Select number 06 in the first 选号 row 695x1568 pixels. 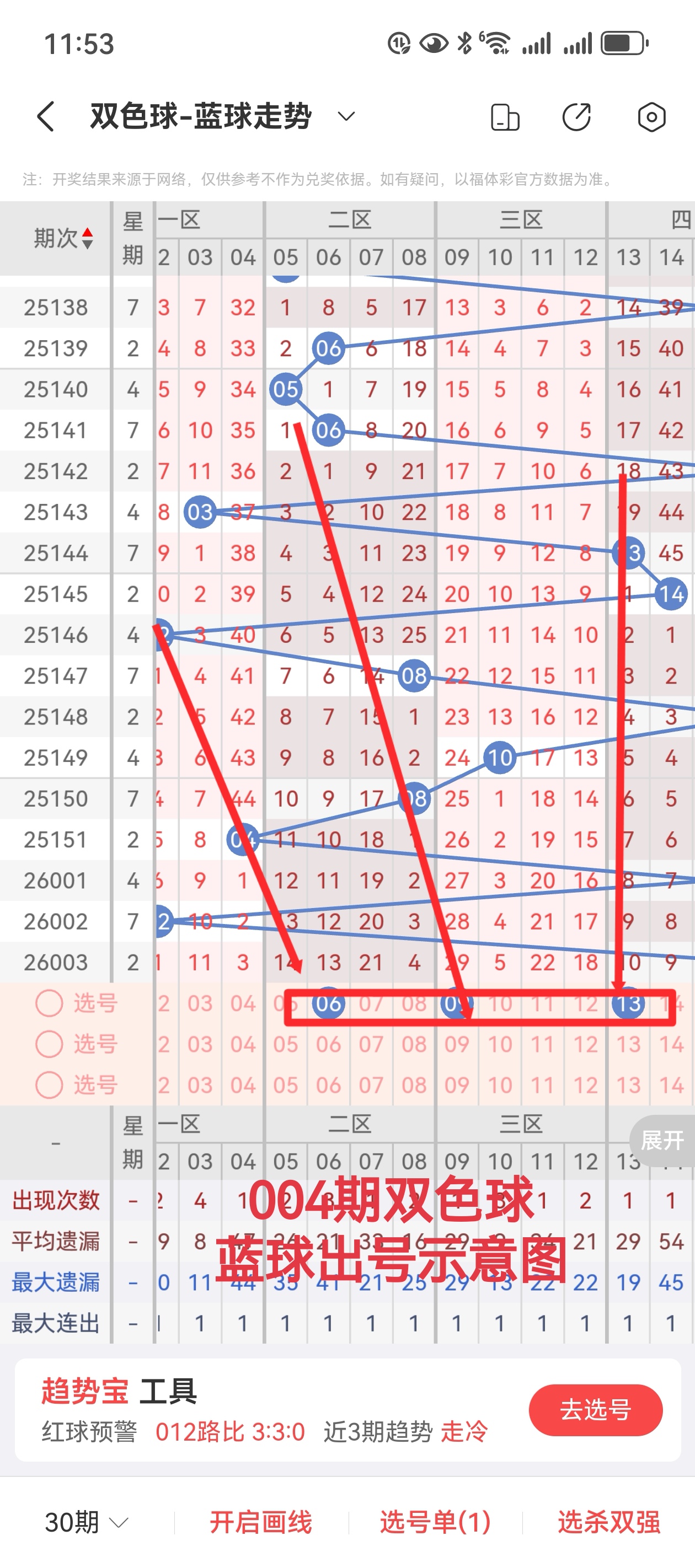click(328, 1004)
